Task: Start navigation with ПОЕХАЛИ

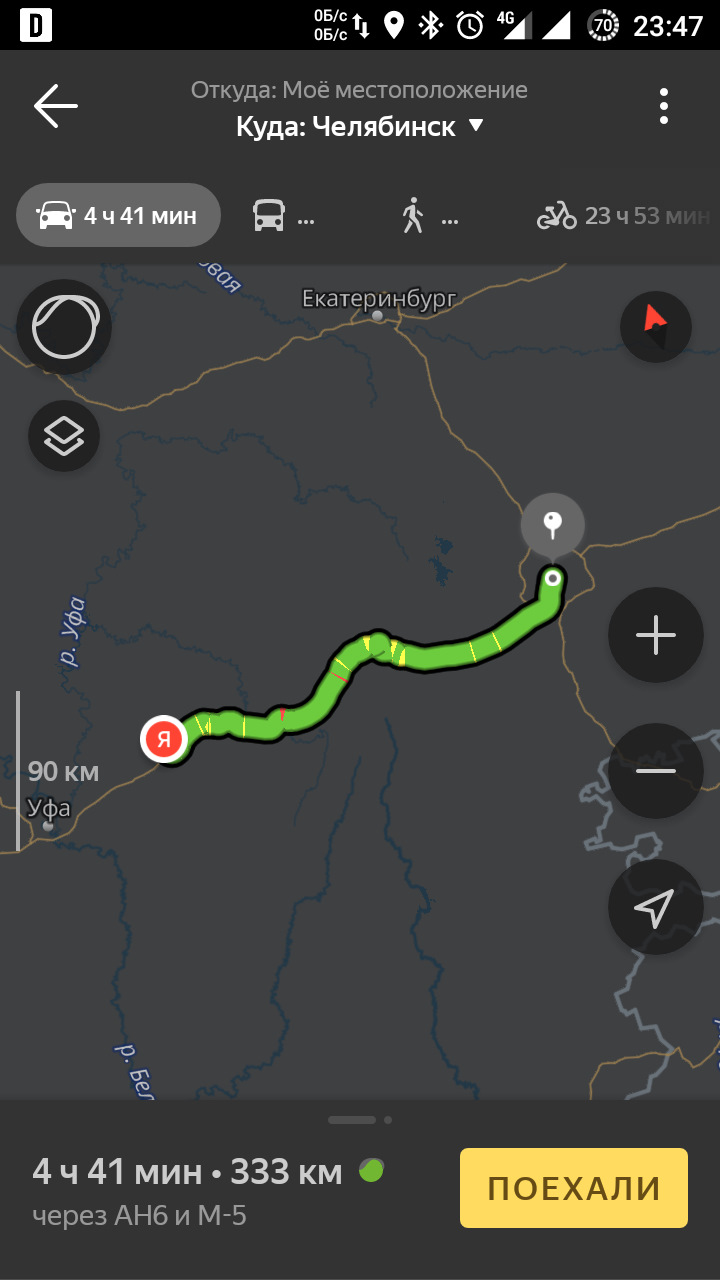Action: (574, 1188)
